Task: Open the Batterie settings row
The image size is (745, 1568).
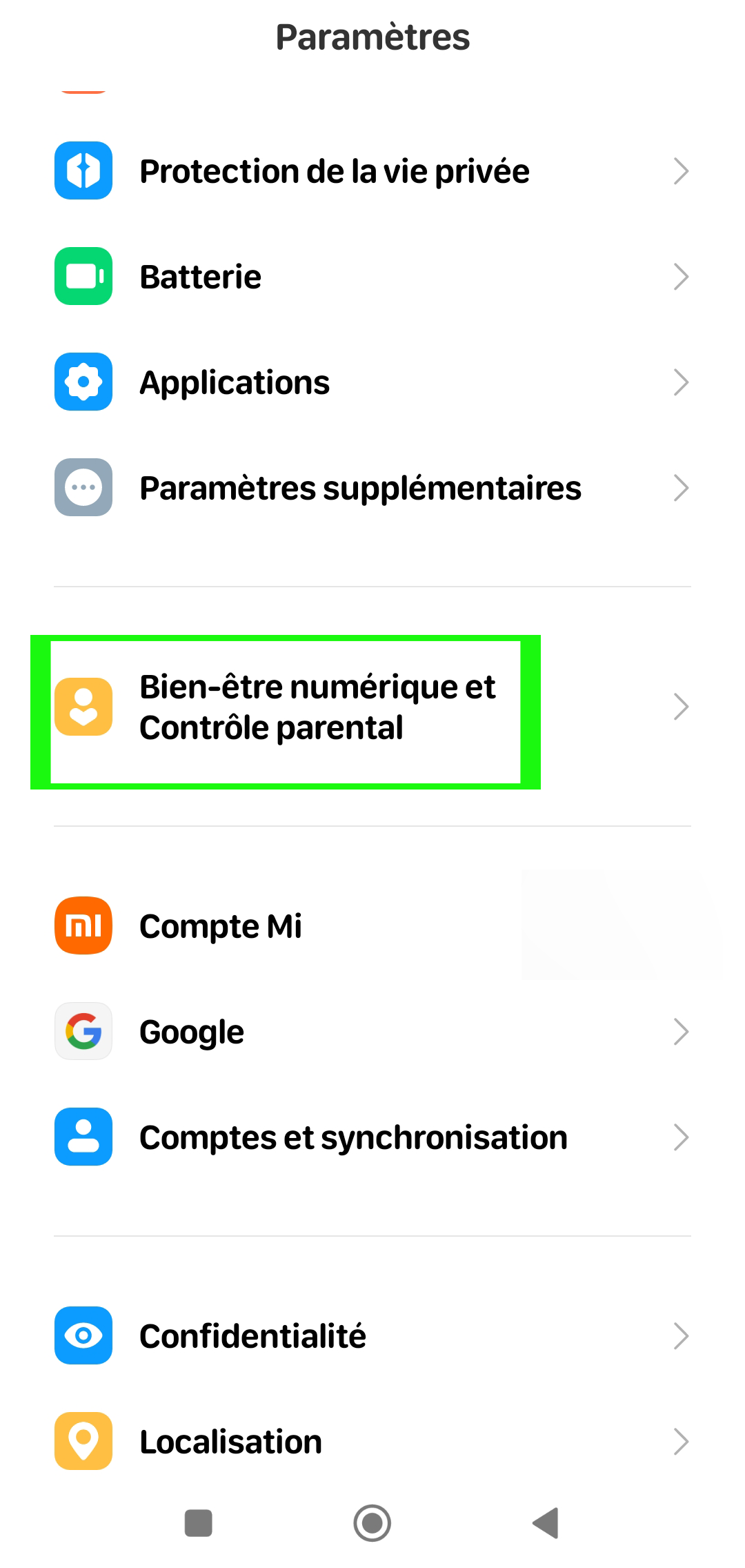Action: 372,277
